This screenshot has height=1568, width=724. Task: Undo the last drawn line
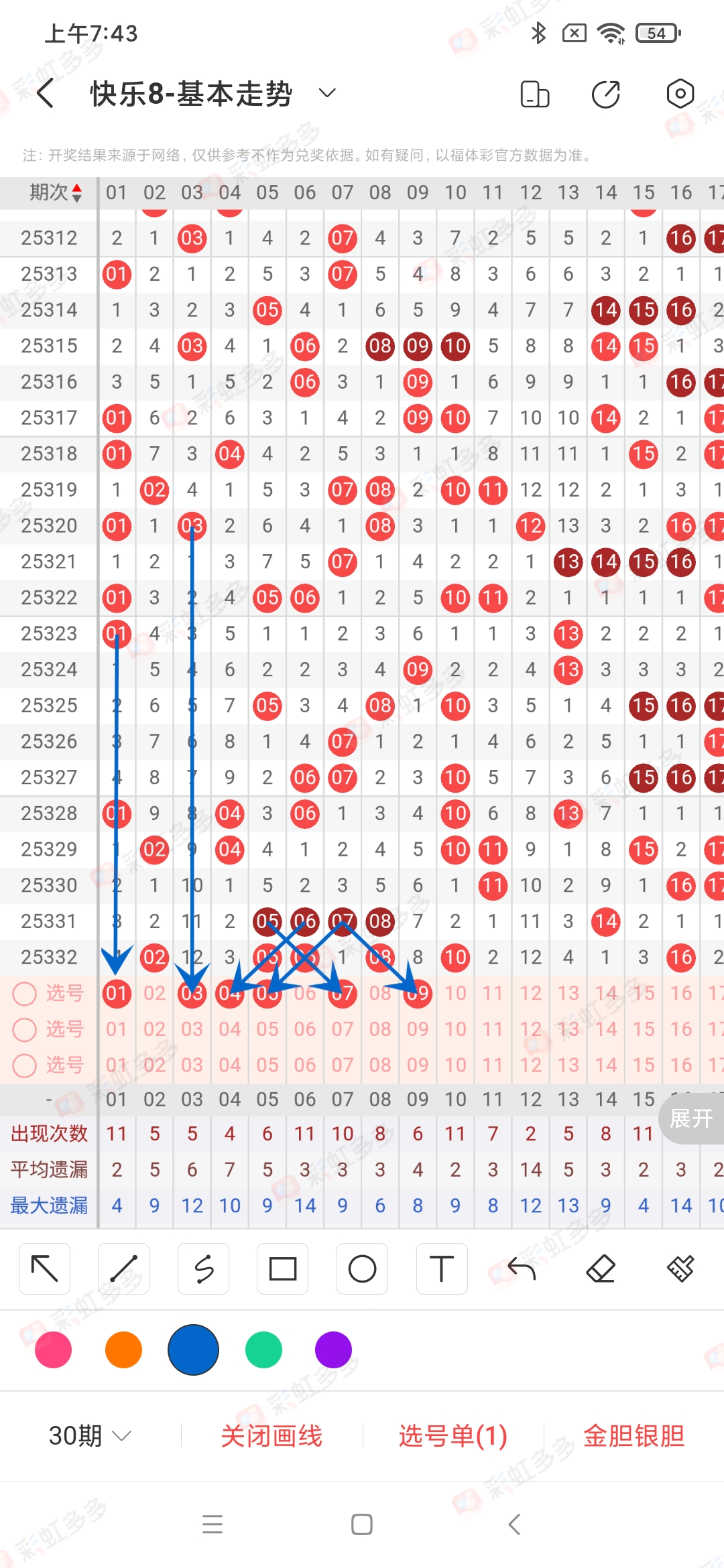coord(522,1268)
